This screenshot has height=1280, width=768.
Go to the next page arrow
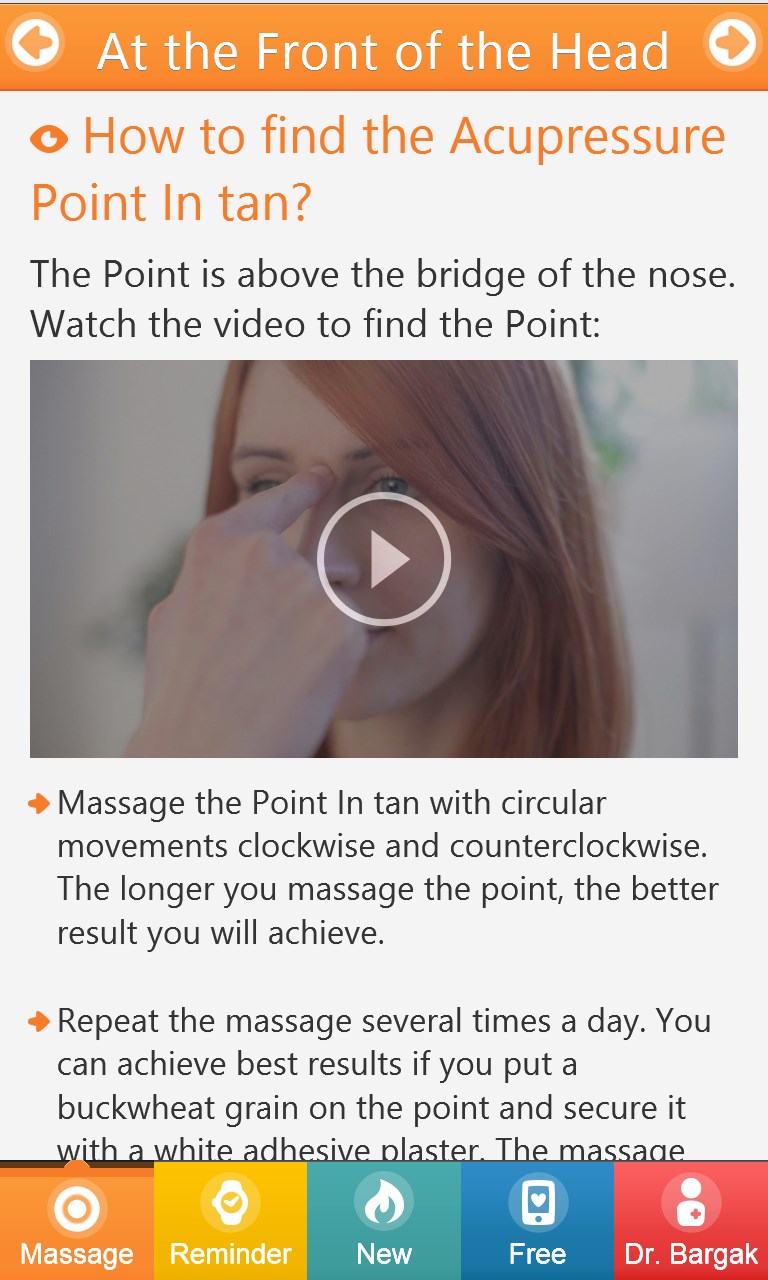(733, 43)
